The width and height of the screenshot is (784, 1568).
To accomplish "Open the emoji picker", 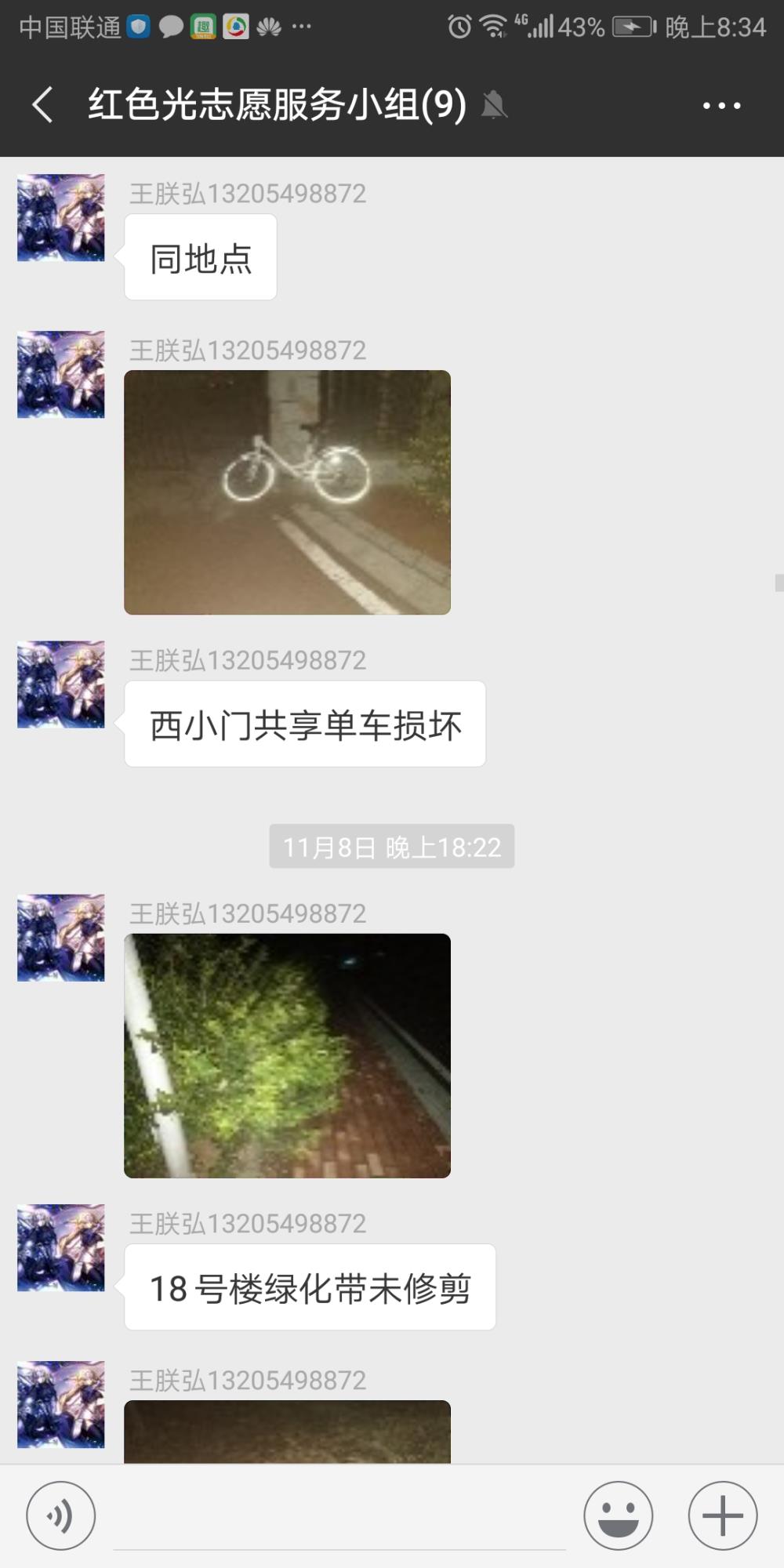I will click(x=619, y=1515).
